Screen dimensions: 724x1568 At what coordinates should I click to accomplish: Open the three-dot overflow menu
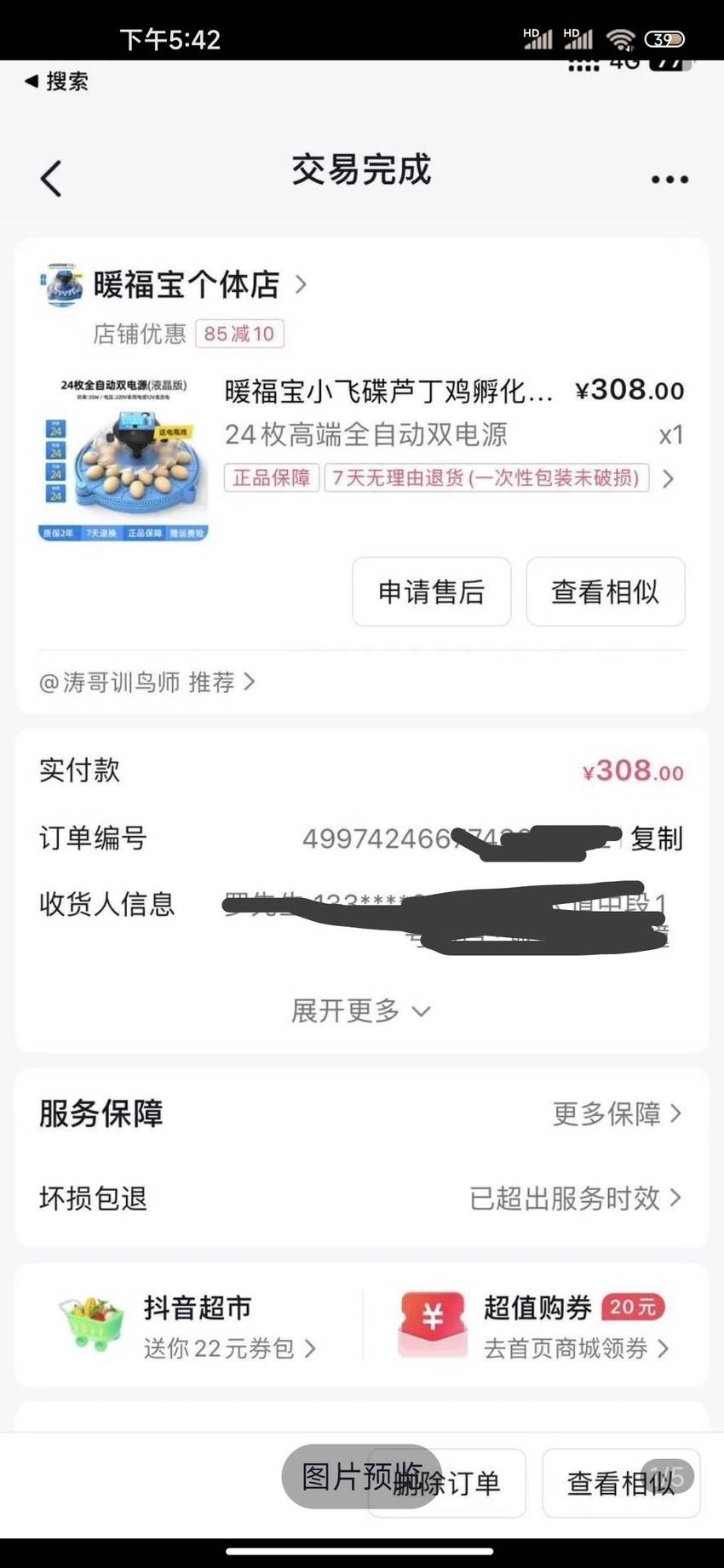point(669,180)
